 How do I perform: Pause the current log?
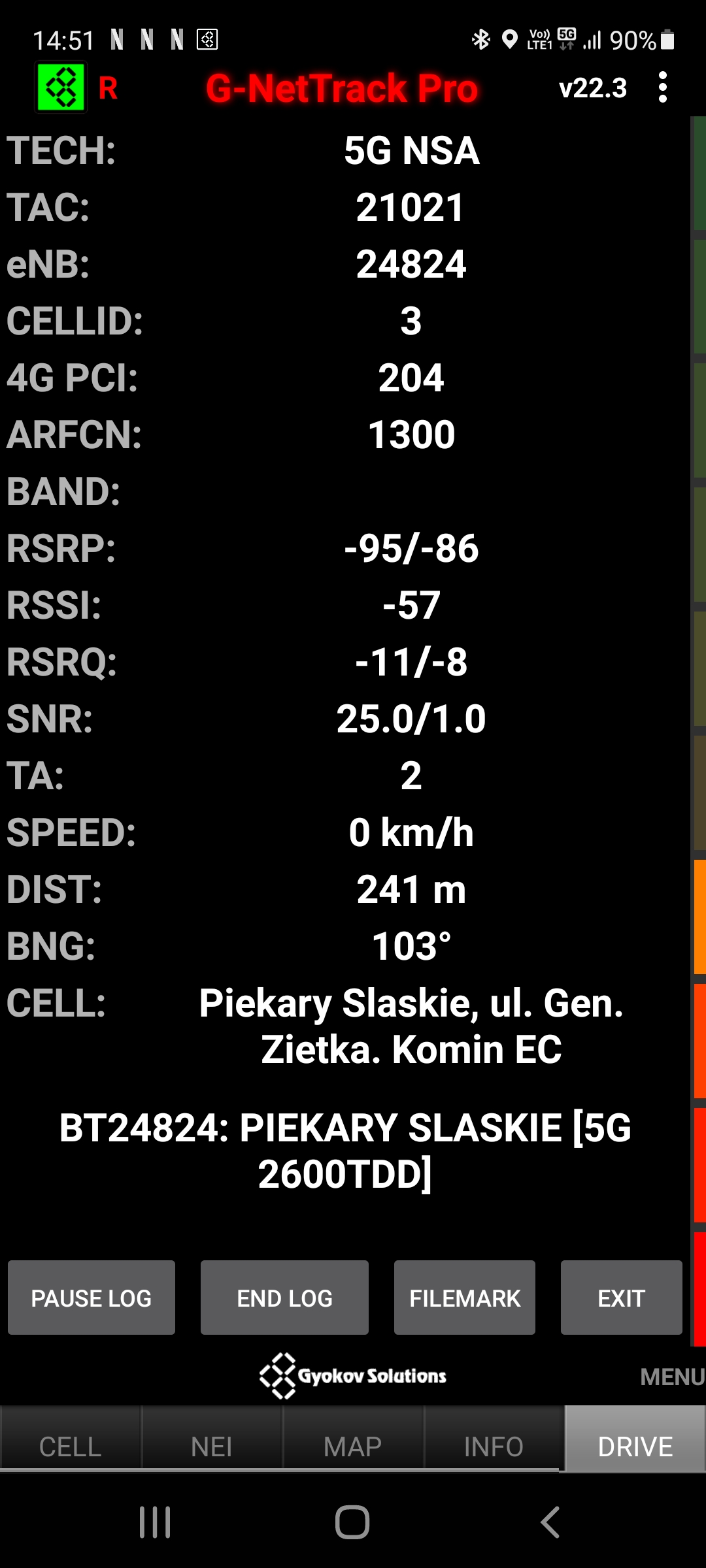92,1298
